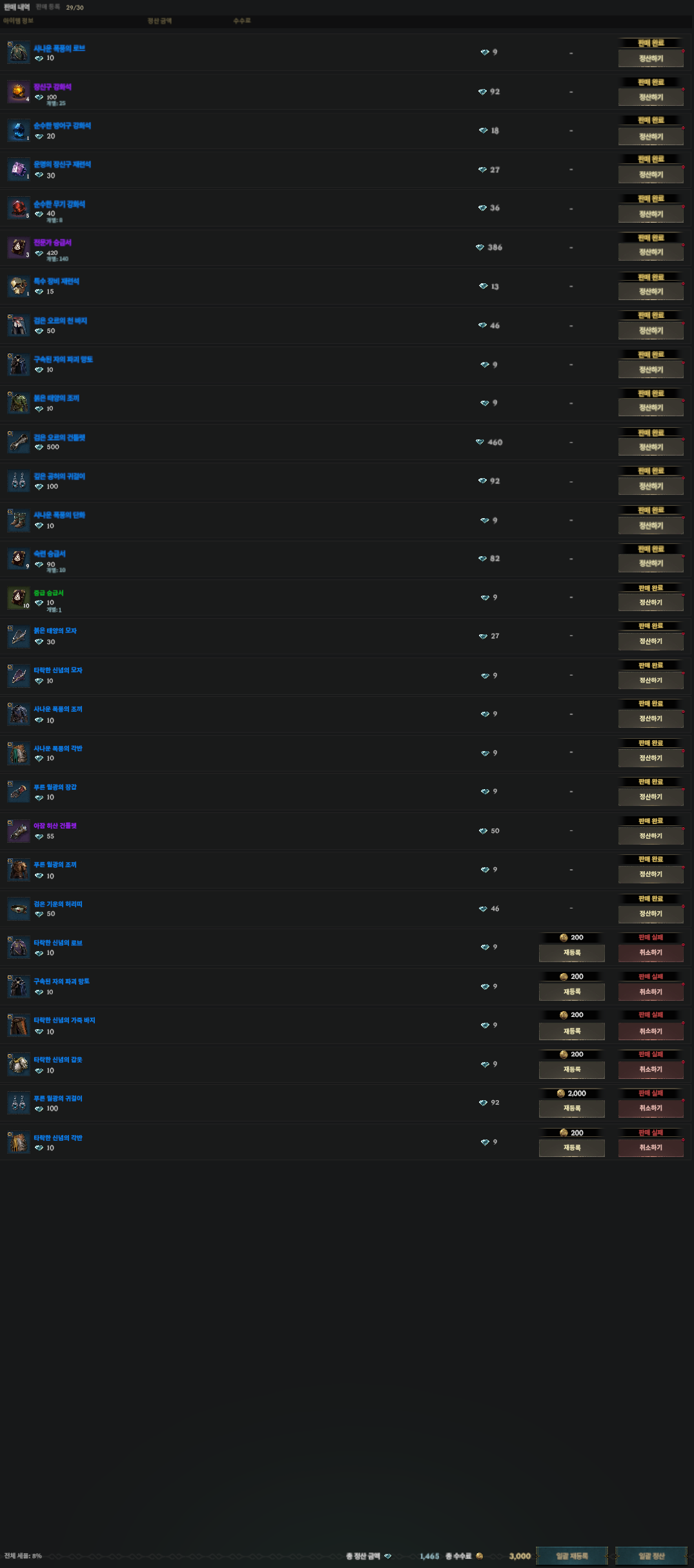Settle all sales with 일괄 정산
The image size is (694, 1568).
pyautogui.click(x=651, y=1556)
